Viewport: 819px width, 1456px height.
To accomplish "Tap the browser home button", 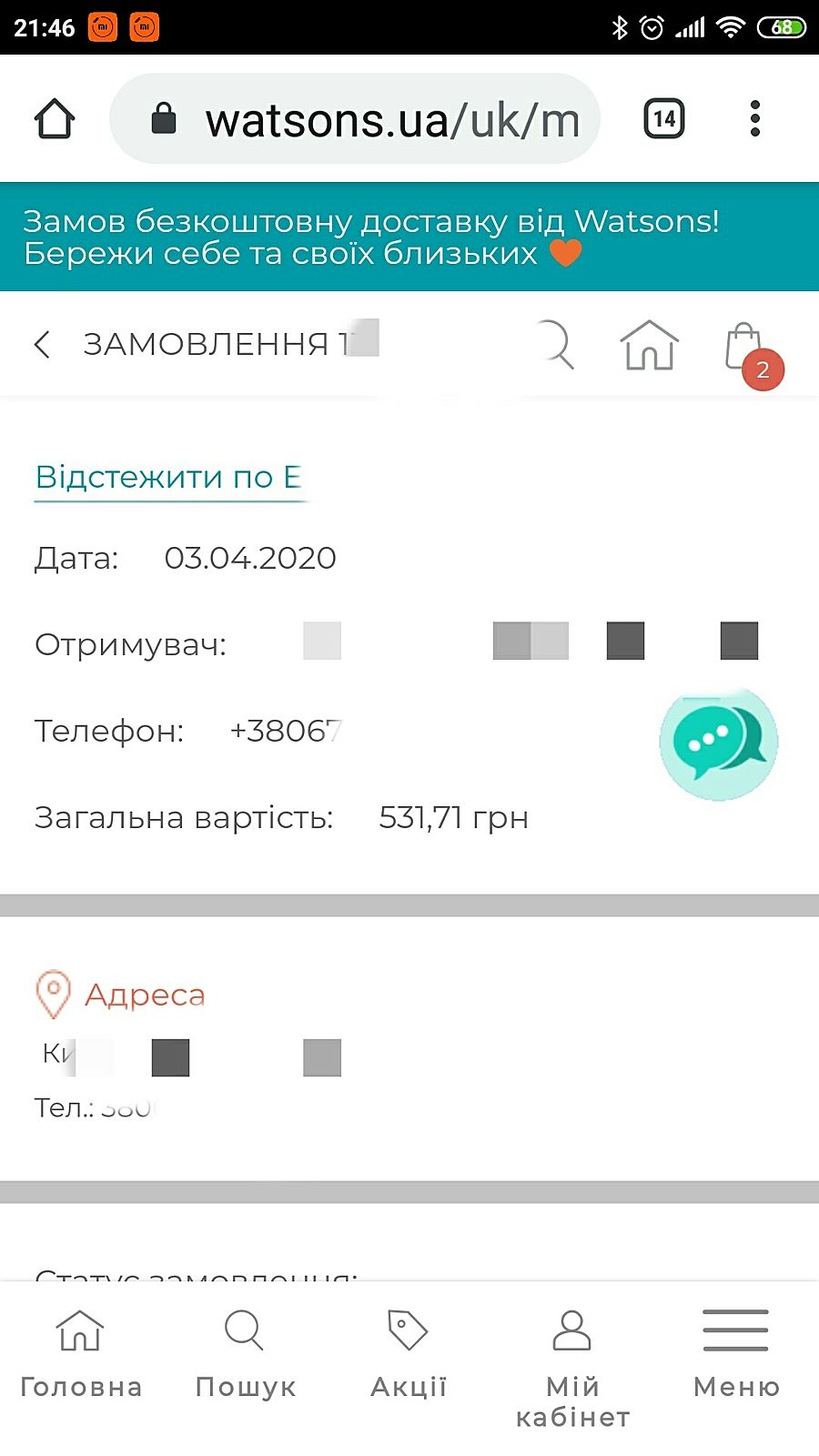I will pos(55,119).
